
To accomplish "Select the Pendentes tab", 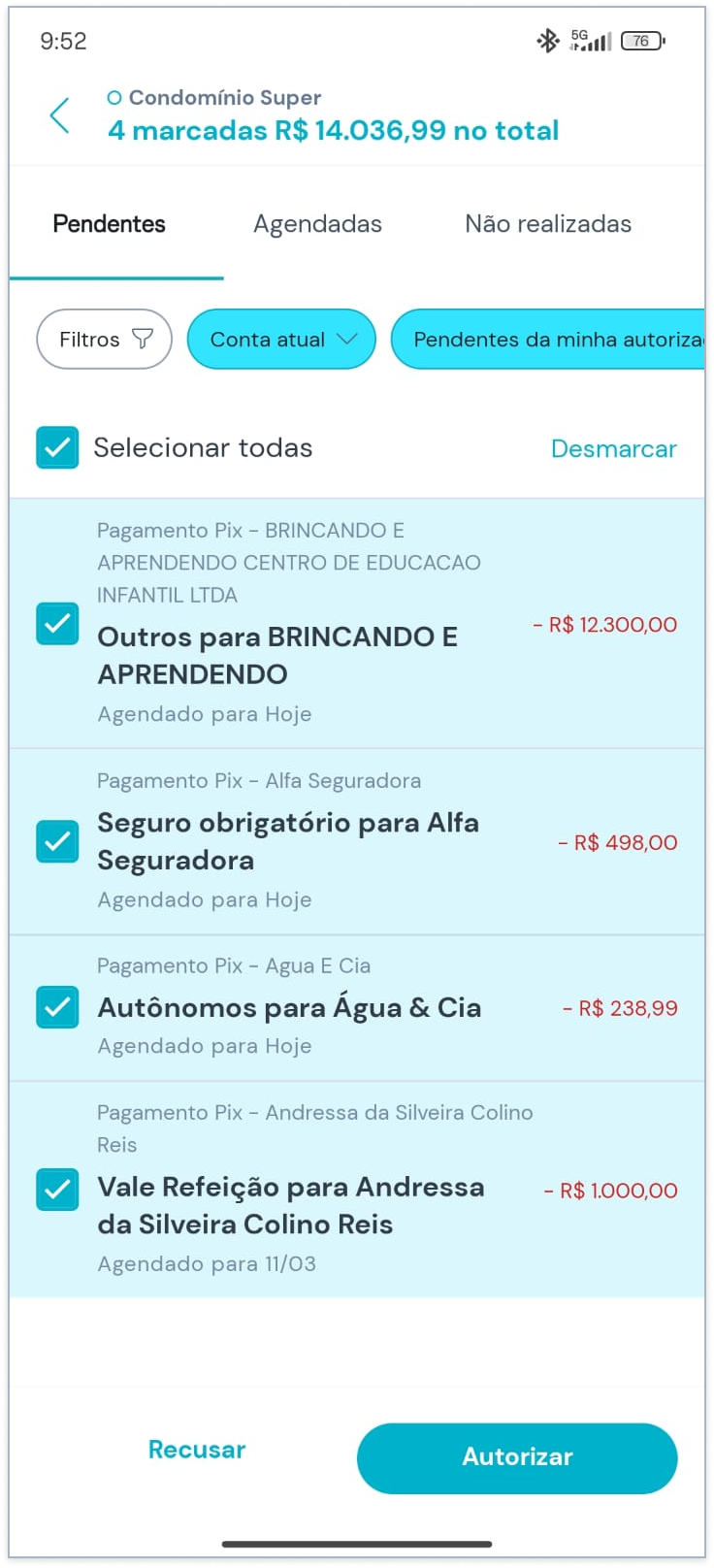I will click(x=109, y=224).
